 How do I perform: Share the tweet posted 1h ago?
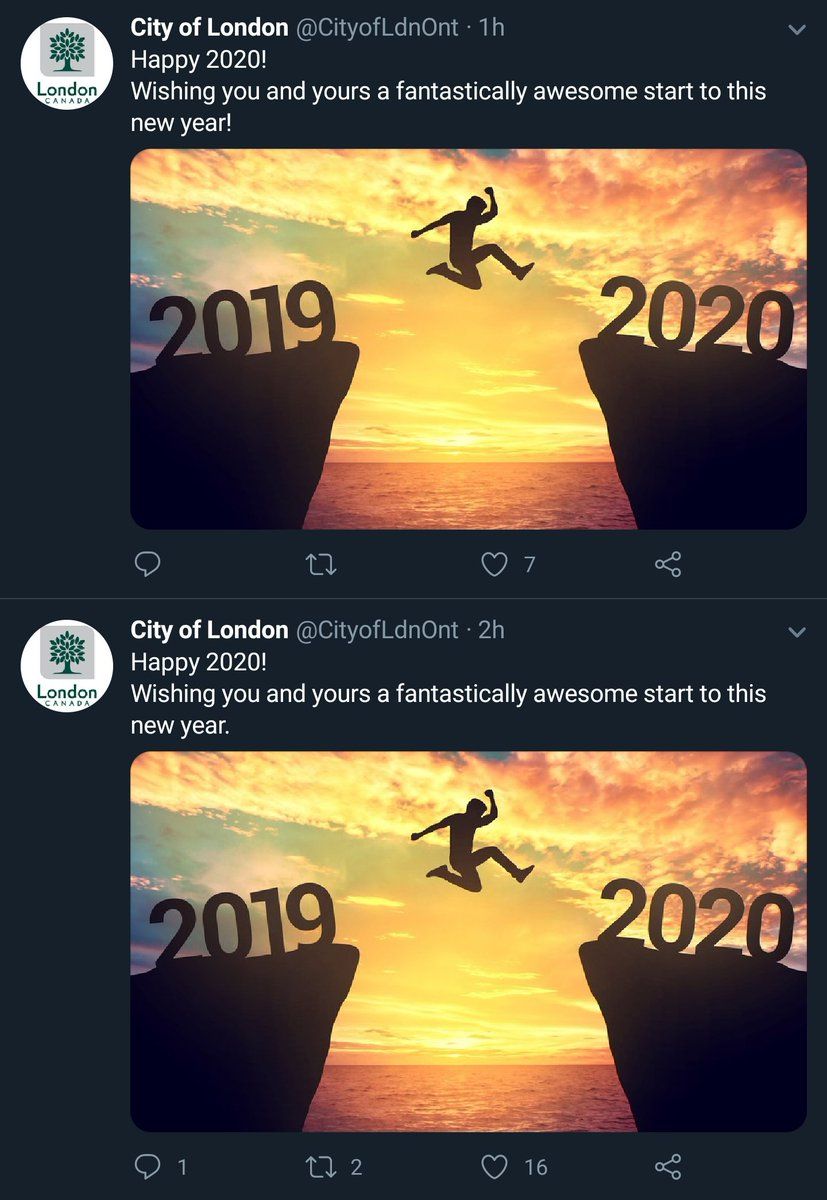[x=667, y=565]
